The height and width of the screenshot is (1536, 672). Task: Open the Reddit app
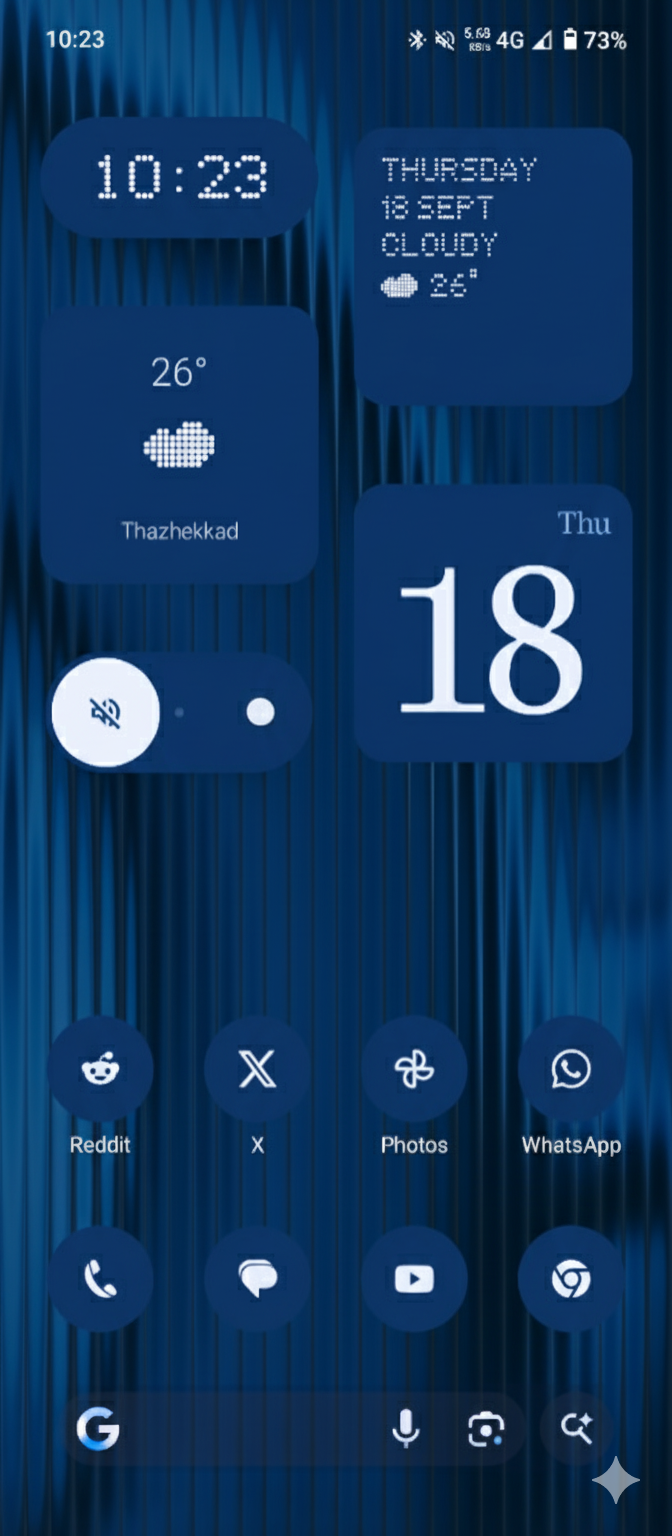pyautogui.click(x=100, y=1070)
